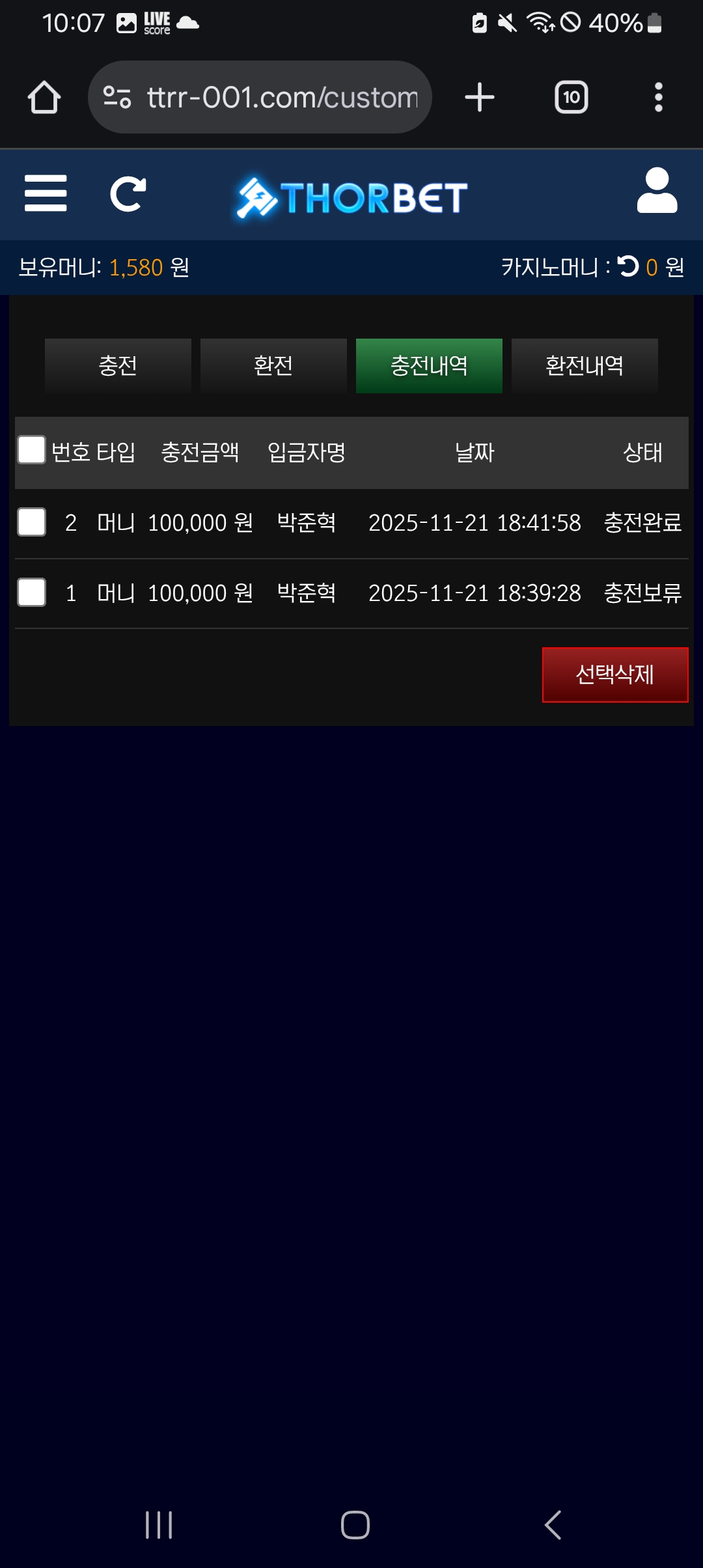The image size is (703, 1568).
Task: Open the user profile icon
Action: click(x=657, y=191)
